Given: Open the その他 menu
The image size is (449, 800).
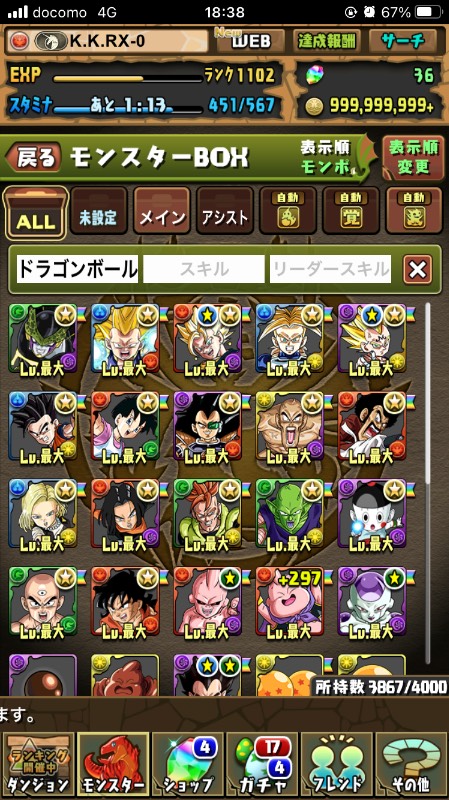Looking at the screenshot, I should 411,764.
